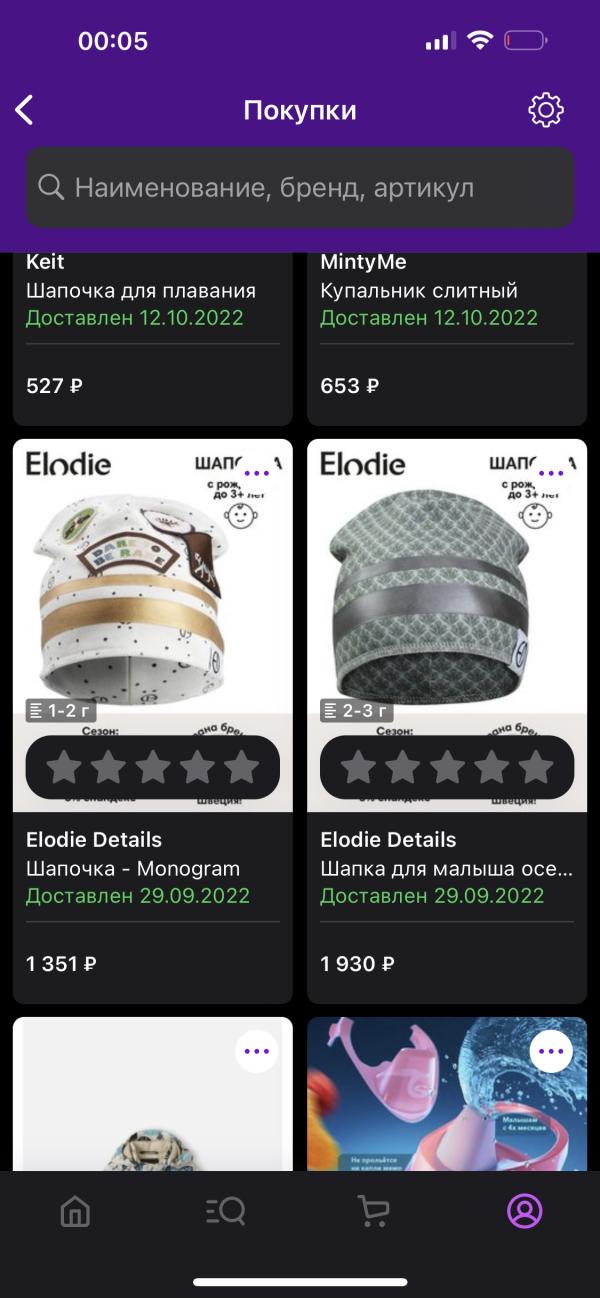Viewport: 600px width, 1298px height.
Task: Open more options on the pink product card
Action: (551, 1051)
